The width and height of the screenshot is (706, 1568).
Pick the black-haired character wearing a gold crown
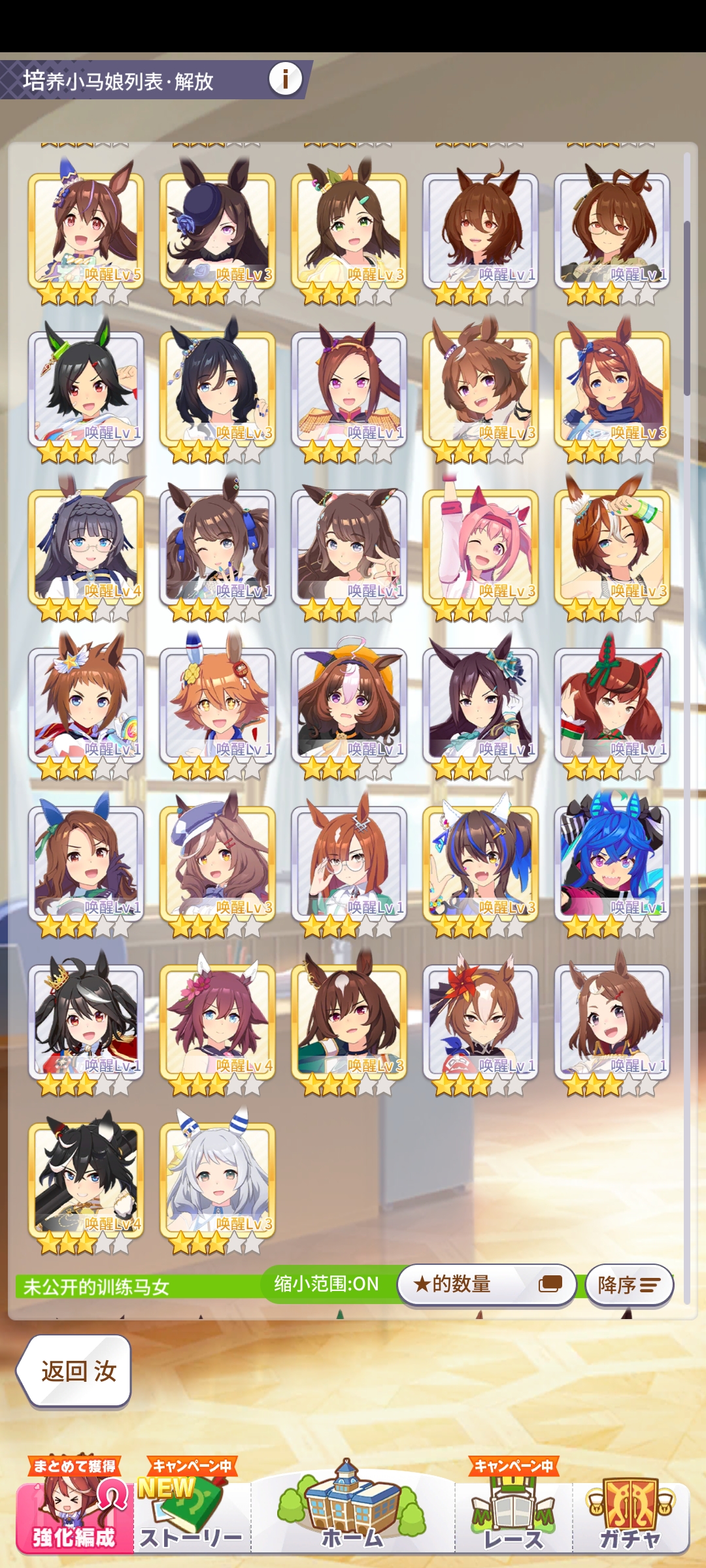pos(86,1021)
